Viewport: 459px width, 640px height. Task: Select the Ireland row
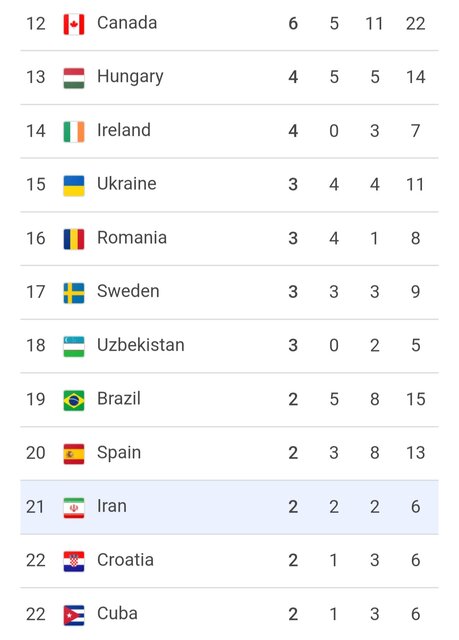pos(229,131)
